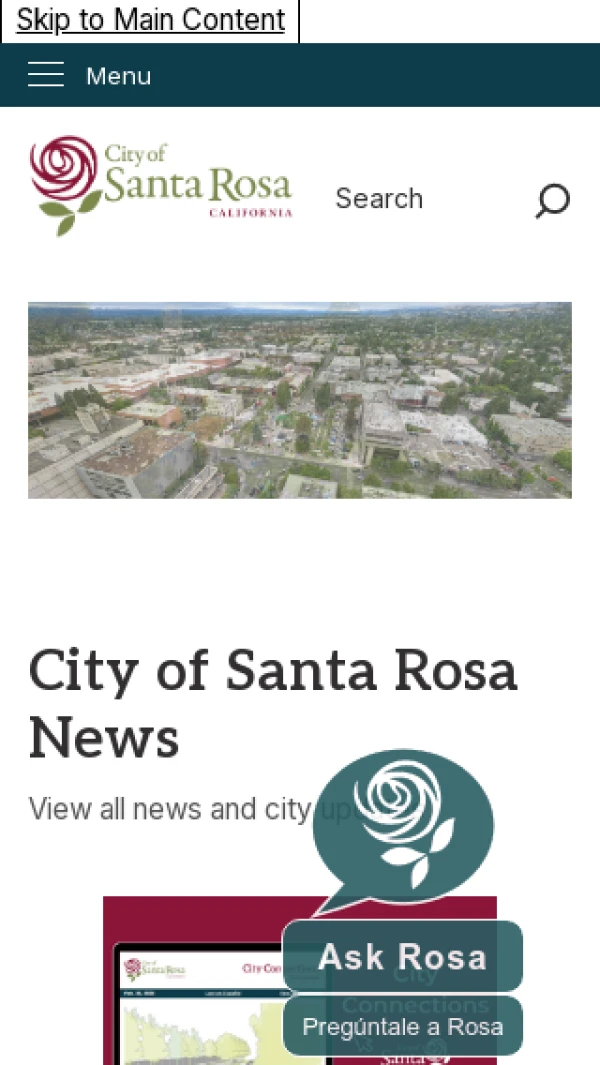
Task: Tap the Skip to Main Content link
Action: (x=150, y=20)
